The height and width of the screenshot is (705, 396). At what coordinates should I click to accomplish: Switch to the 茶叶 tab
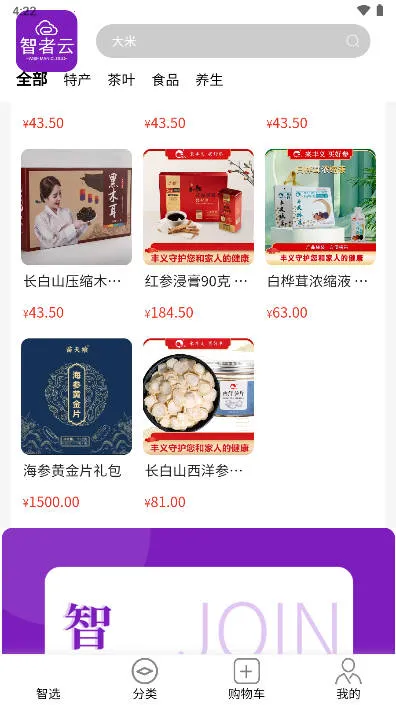pos(121,80)
